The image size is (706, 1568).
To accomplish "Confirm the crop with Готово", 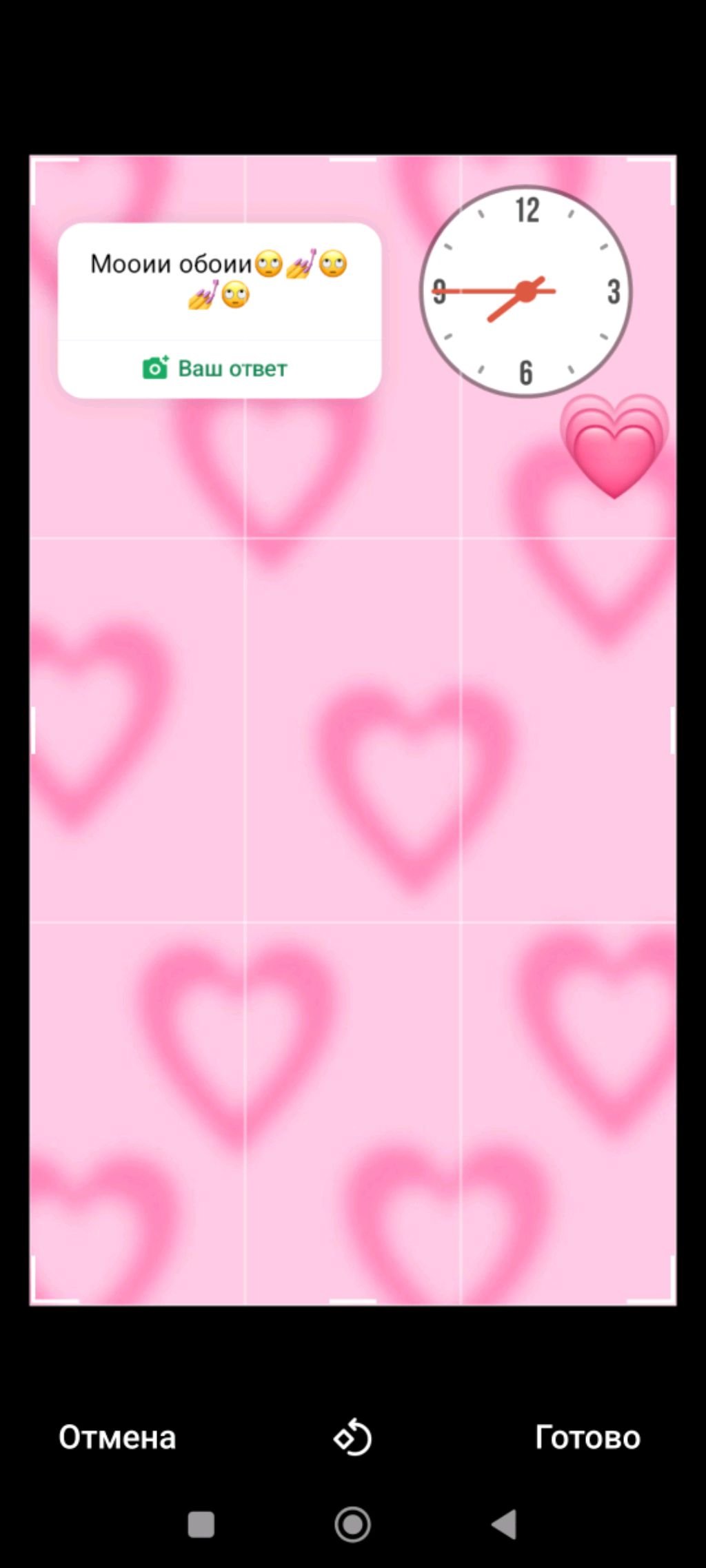I will [587, 1438].
